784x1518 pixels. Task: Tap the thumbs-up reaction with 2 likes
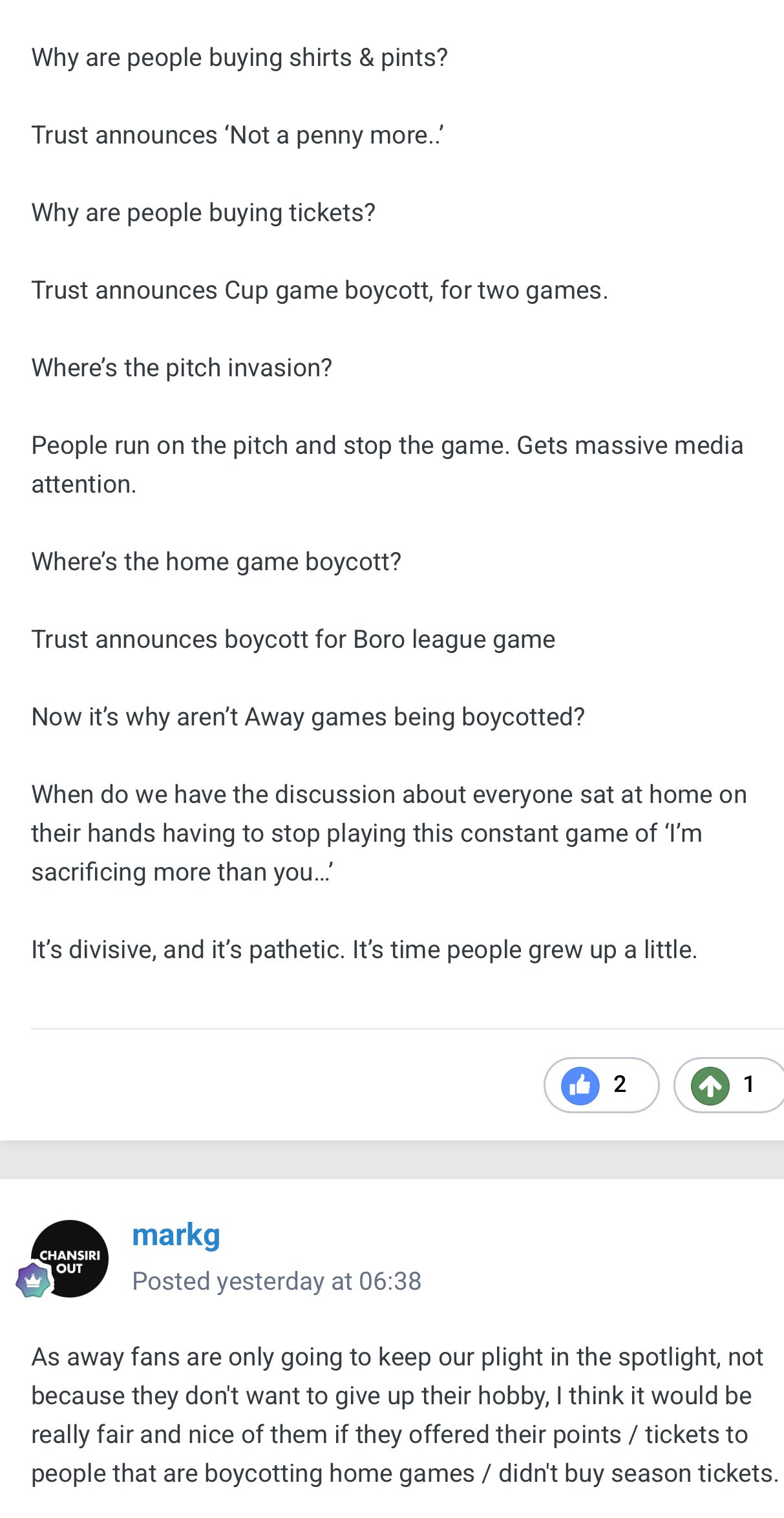600,1085
